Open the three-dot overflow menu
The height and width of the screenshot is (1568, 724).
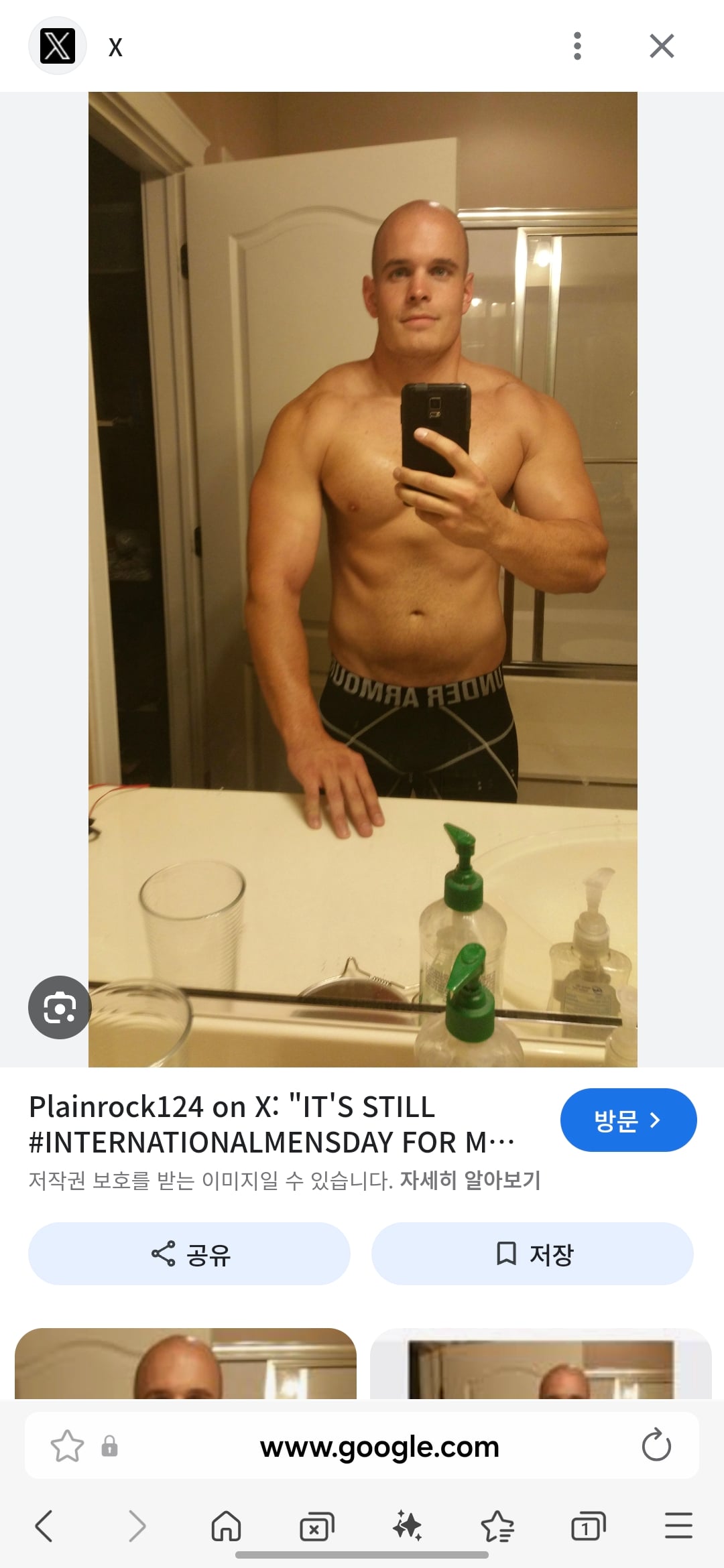click(577, 46)
